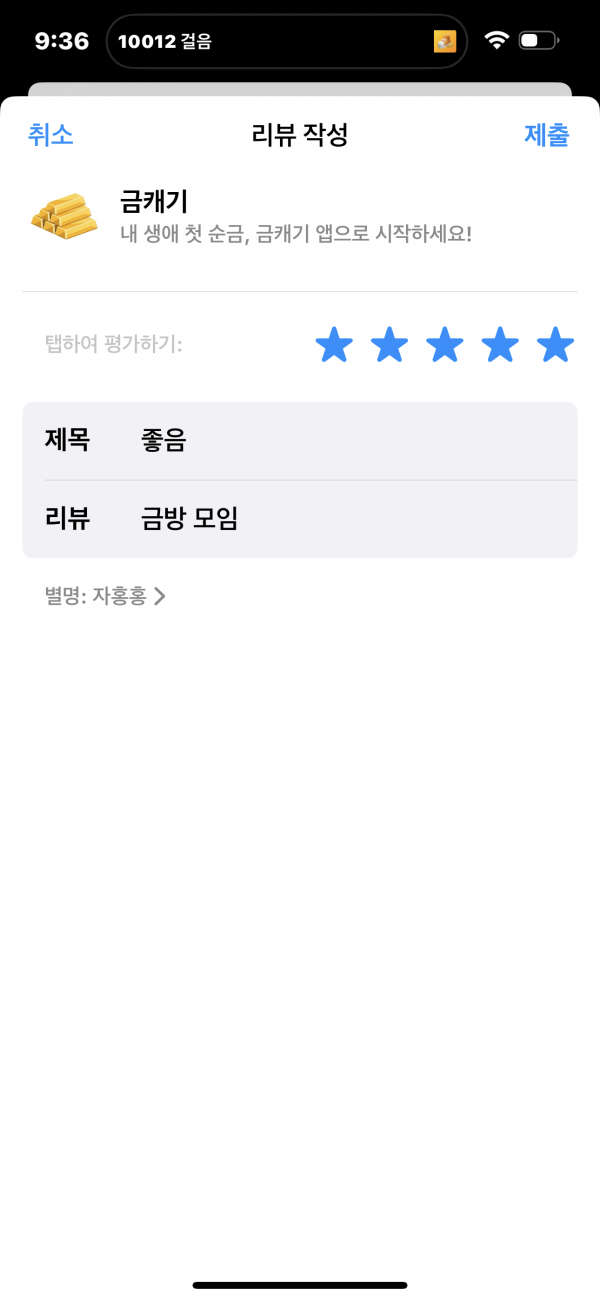600x1300 pixels.
Task: Select the second star rating
Action: click(x=389, y=345)
